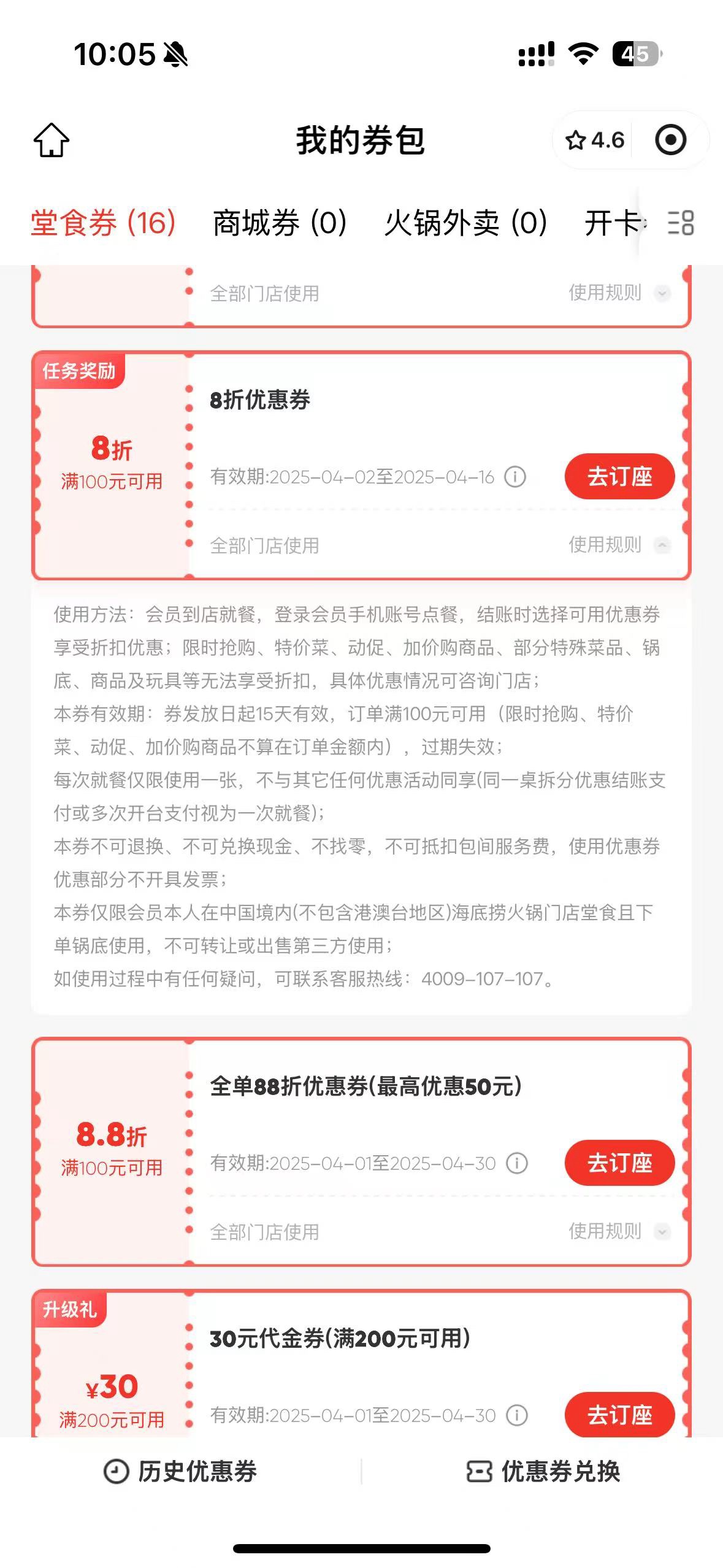Tap 去订座 on the 8折优惠券

619,477
